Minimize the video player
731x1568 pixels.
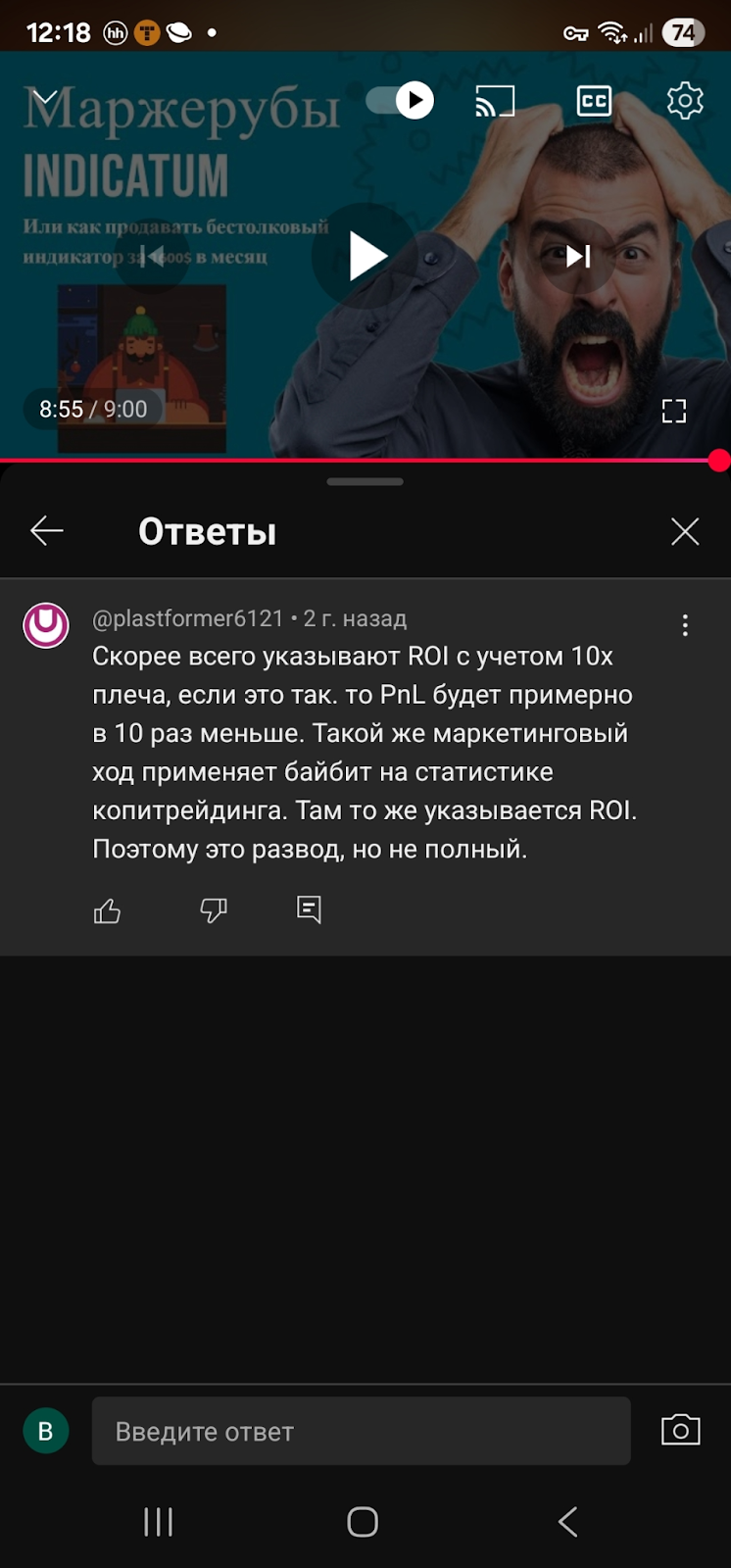(x=45, y=98)
